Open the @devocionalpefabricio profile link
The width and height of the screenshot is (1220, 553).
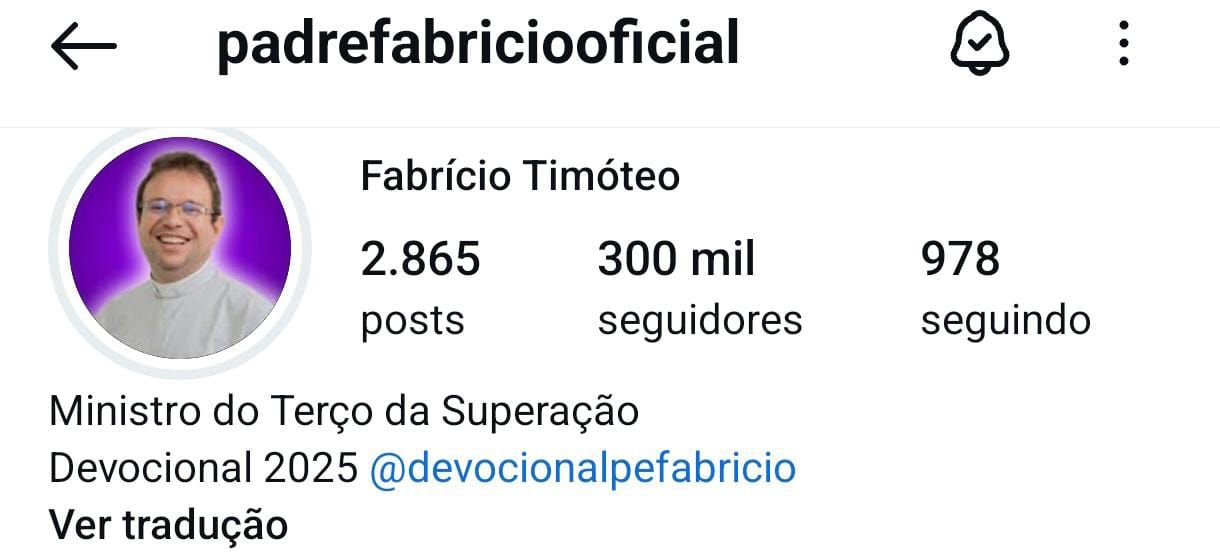tap(583, 468)
